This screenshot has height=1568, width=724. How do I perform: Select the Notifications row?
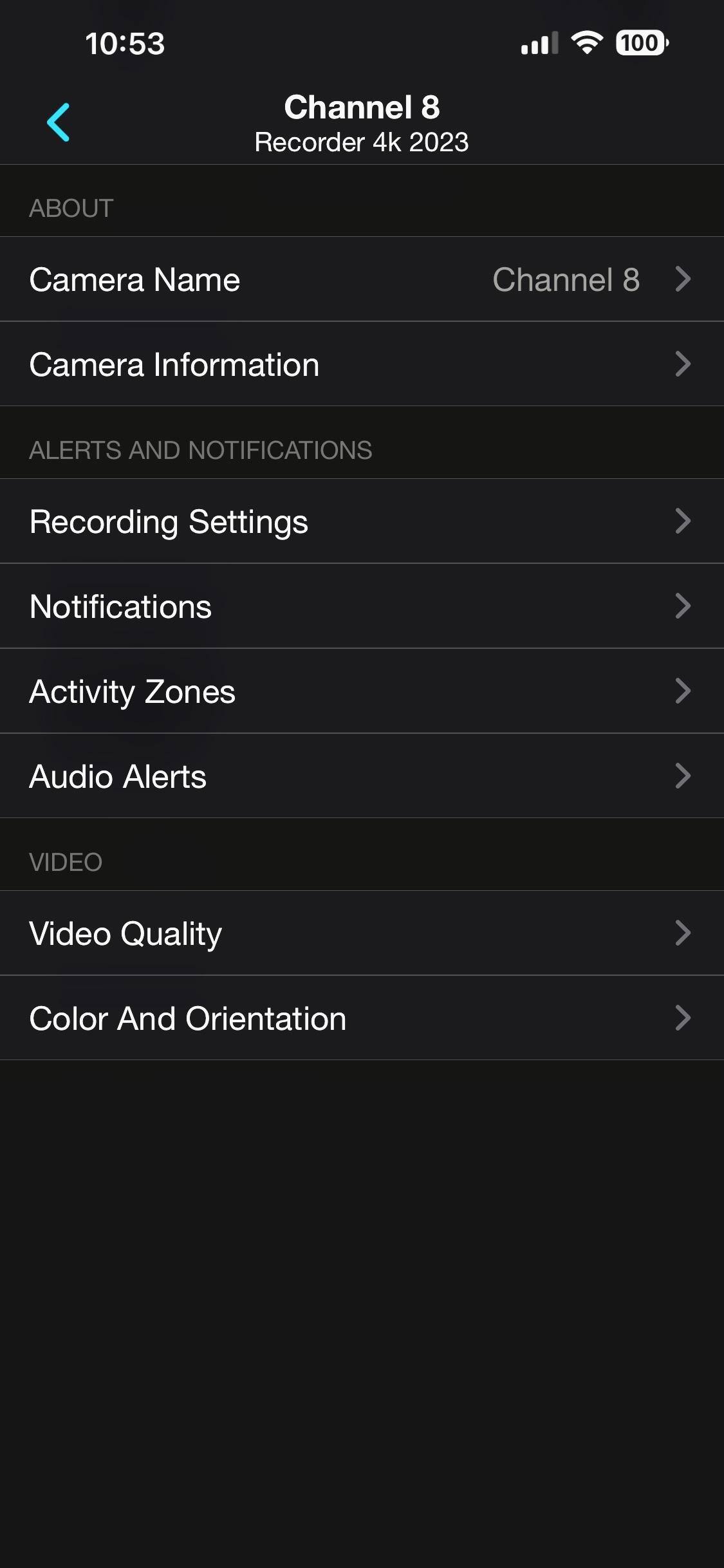(x=362, y=606)
